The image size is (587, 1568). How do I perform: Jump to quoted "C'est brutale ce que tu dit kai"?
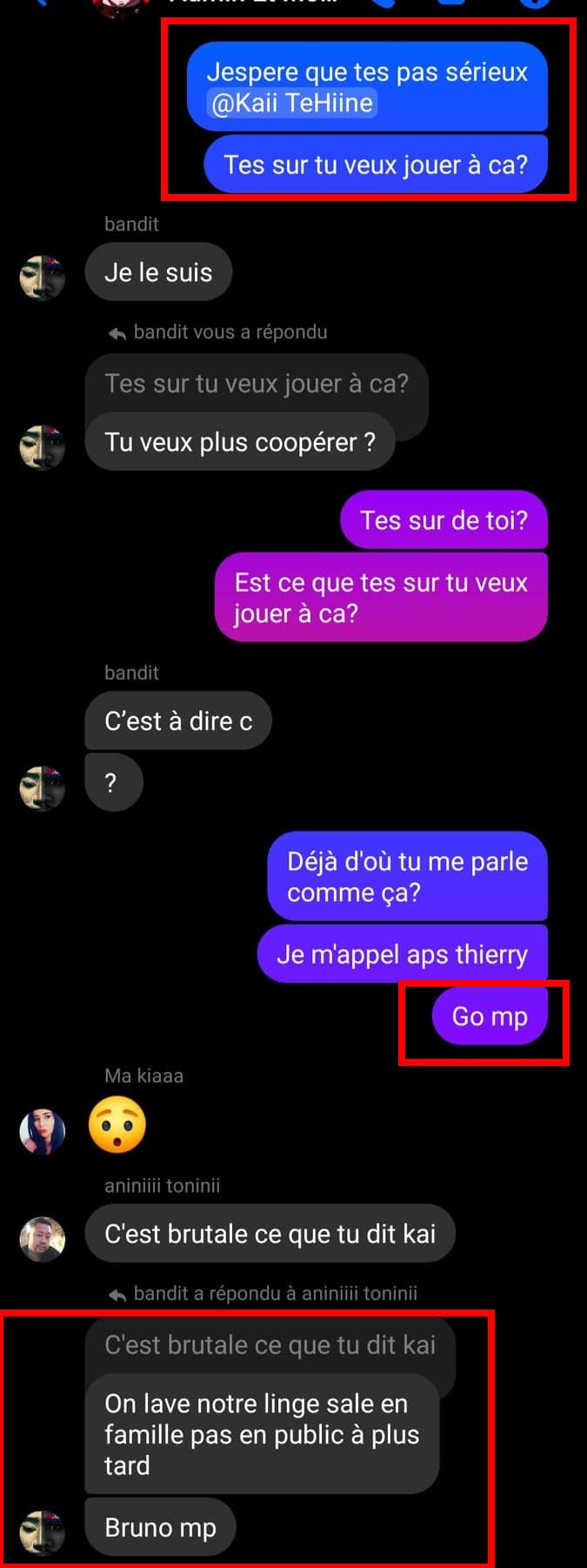tap(270, 1345)
